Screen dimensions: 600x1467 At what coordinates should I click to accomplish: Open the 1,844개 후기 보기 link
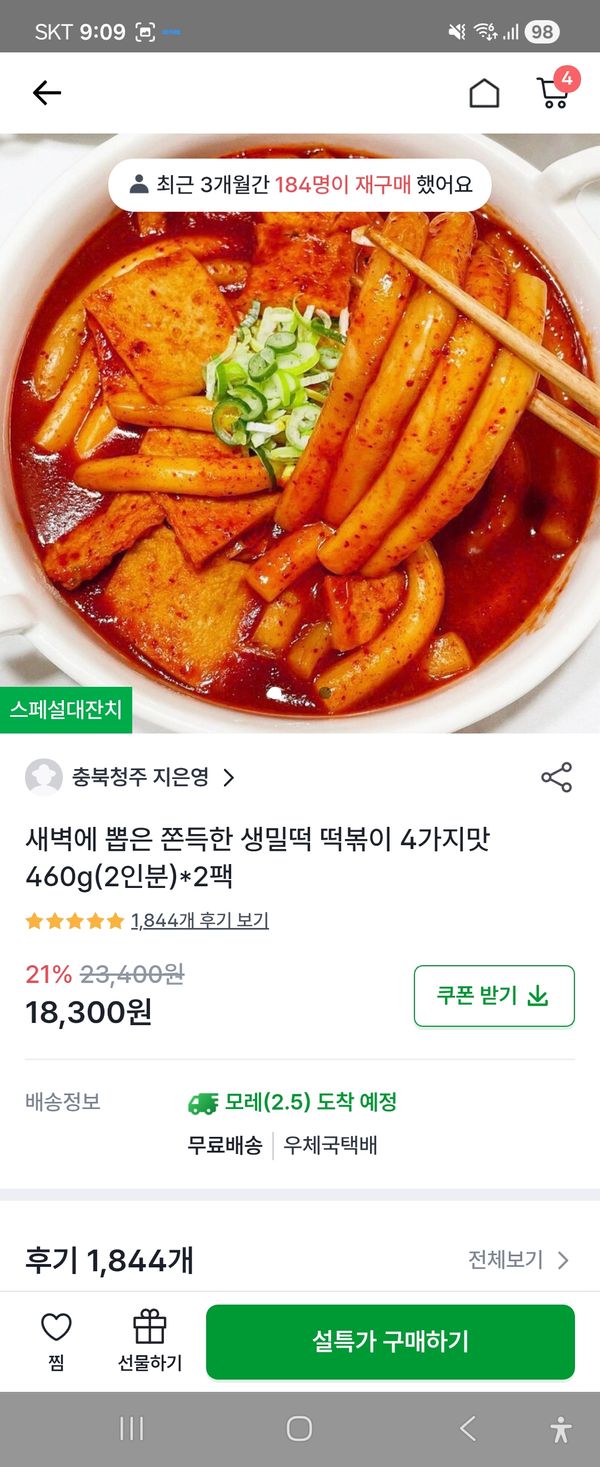point(199,920)
